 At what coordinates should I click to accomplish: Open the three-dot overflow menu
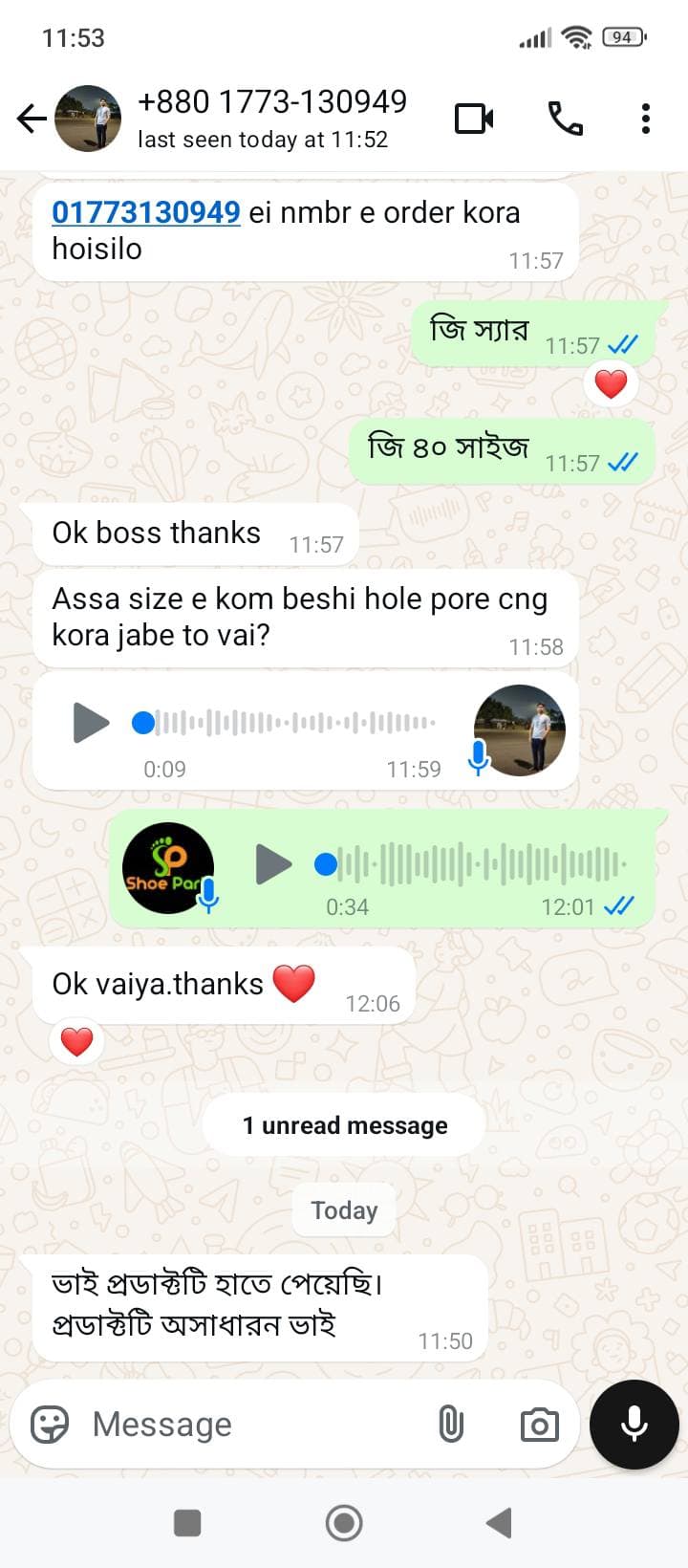(646, 119)
